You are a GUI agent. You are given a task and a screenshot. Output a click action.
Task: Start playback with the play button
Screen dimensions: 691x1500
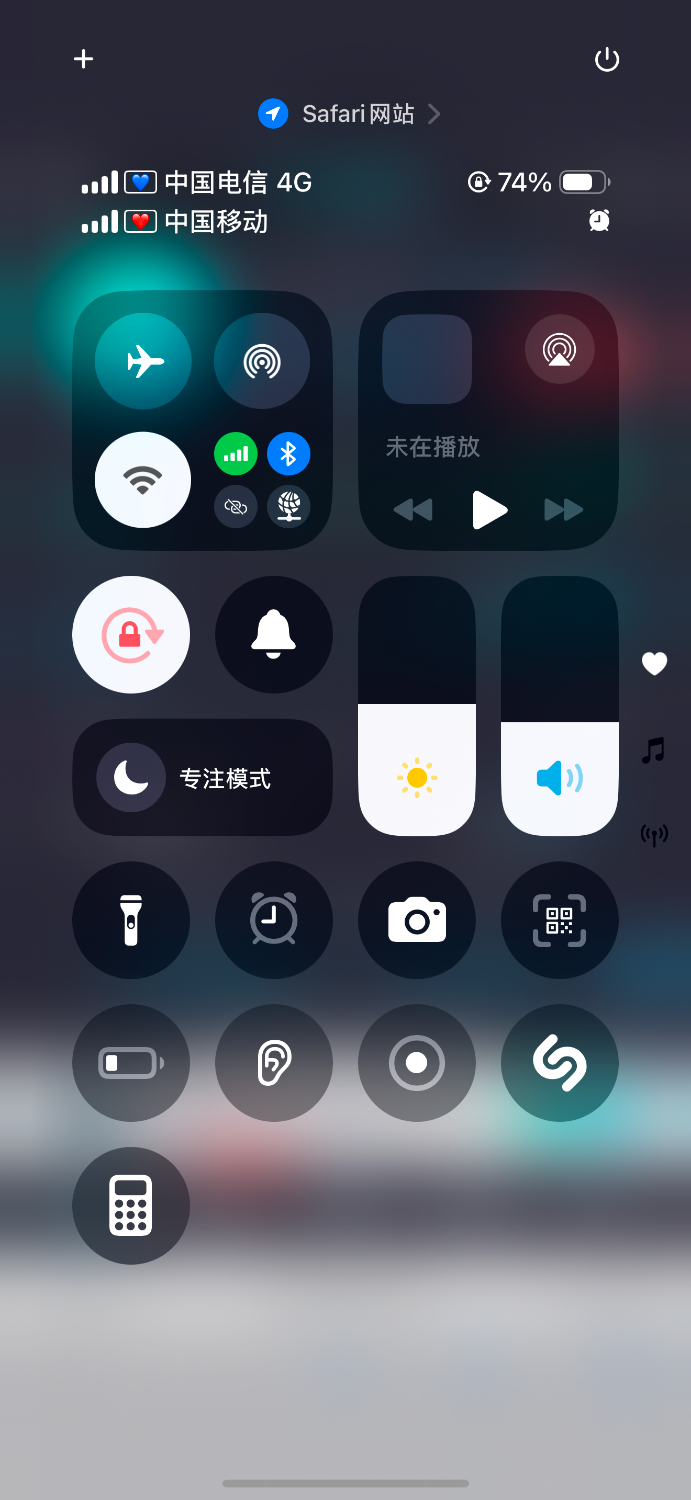pyautogui.click(x=489, y=510)
